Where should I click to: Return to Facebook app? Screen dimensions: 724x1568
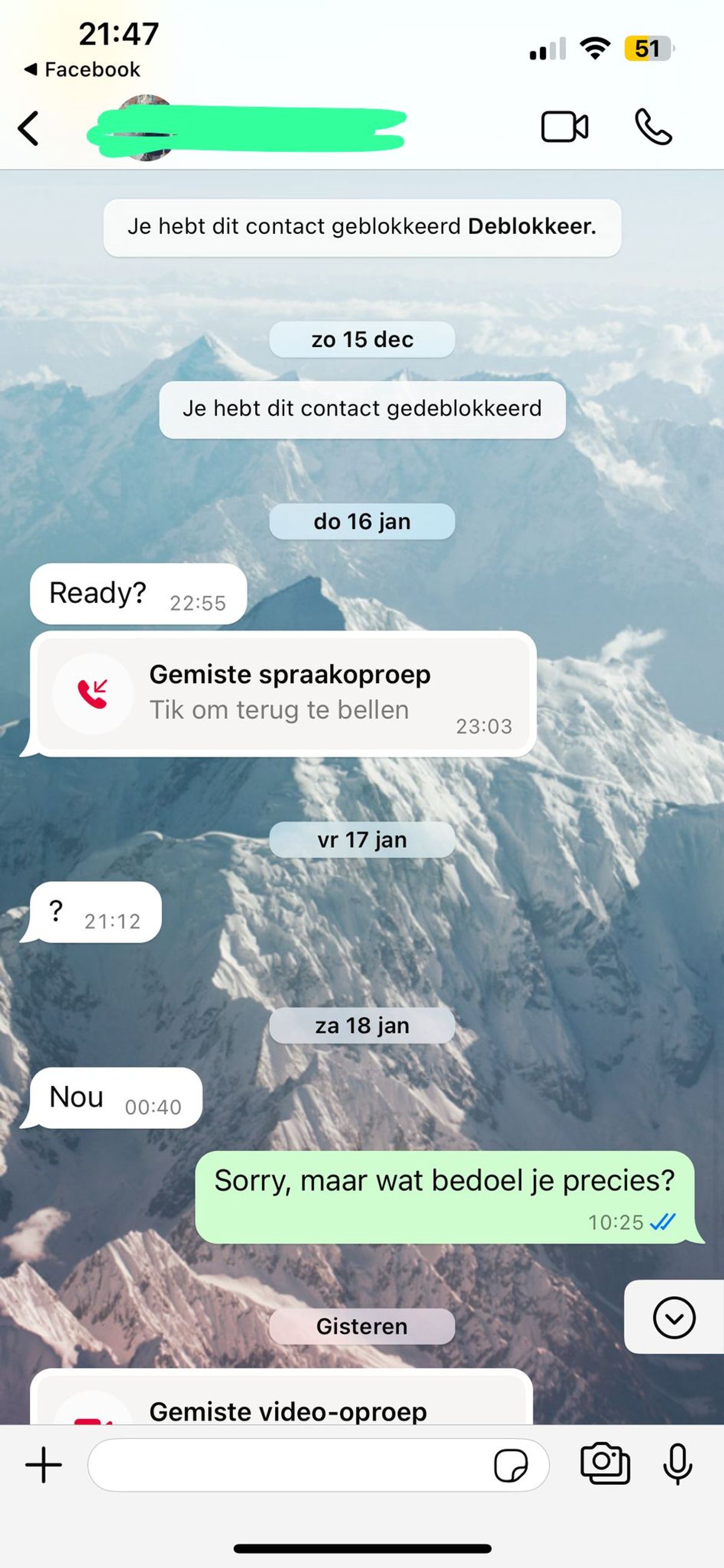[x=82, y=69]
